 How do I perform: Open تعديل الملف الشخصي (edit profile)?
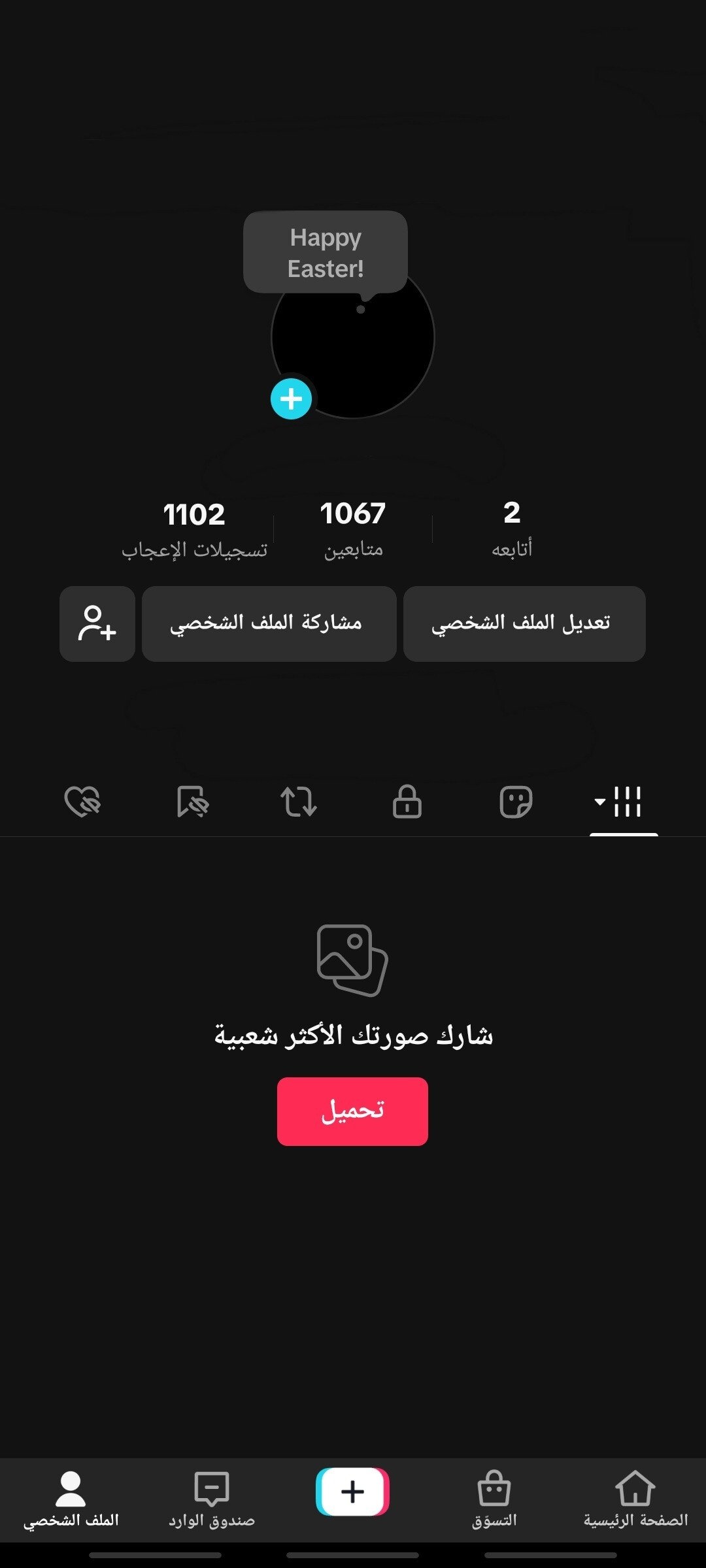pos(524,624)
